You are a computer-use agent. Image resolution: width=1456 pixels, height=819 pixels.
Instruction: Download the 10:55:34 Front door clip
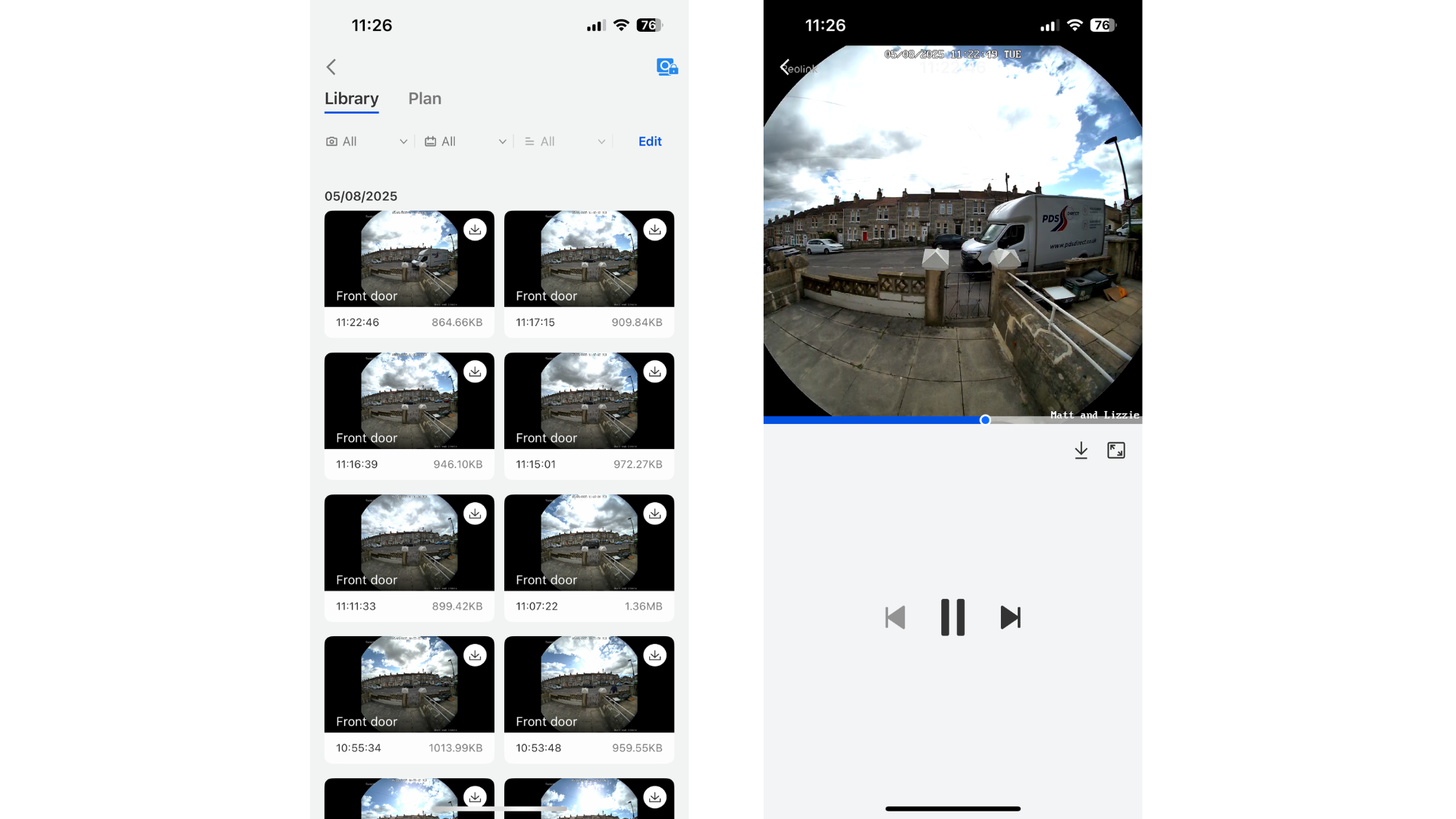pos(475,655)
